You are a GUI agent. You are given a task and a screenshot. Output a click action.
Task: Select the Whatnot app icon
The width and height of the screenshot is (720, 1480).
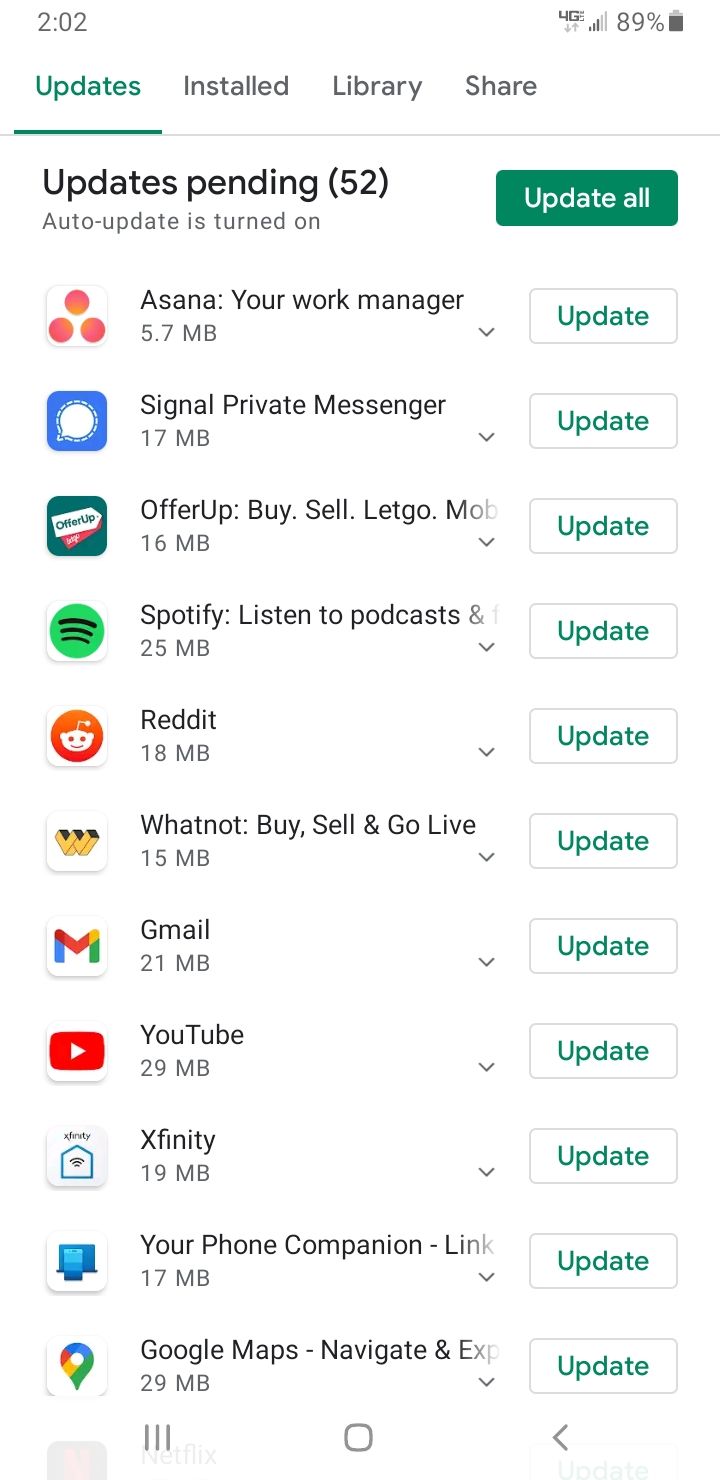[76, 840]
